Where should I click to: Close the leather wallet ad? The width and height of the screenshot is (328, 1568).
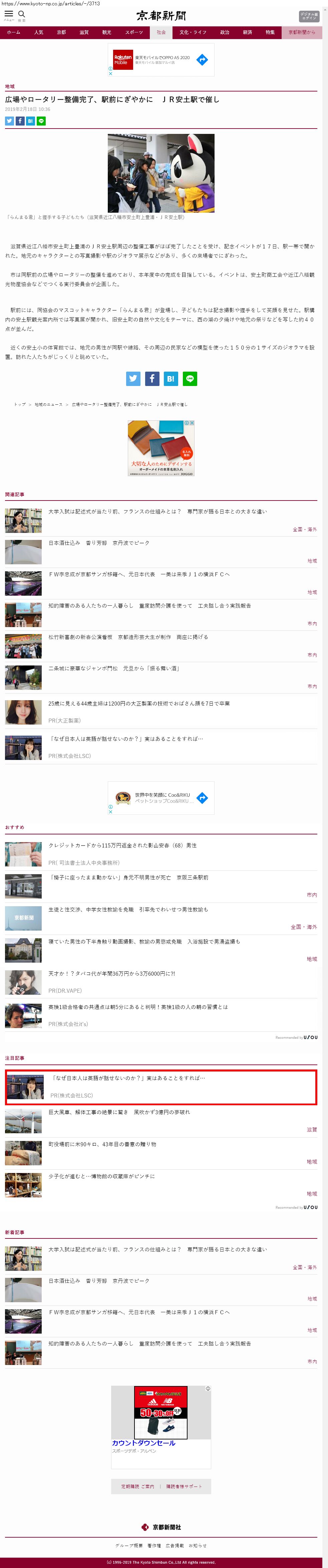point(192,422)
